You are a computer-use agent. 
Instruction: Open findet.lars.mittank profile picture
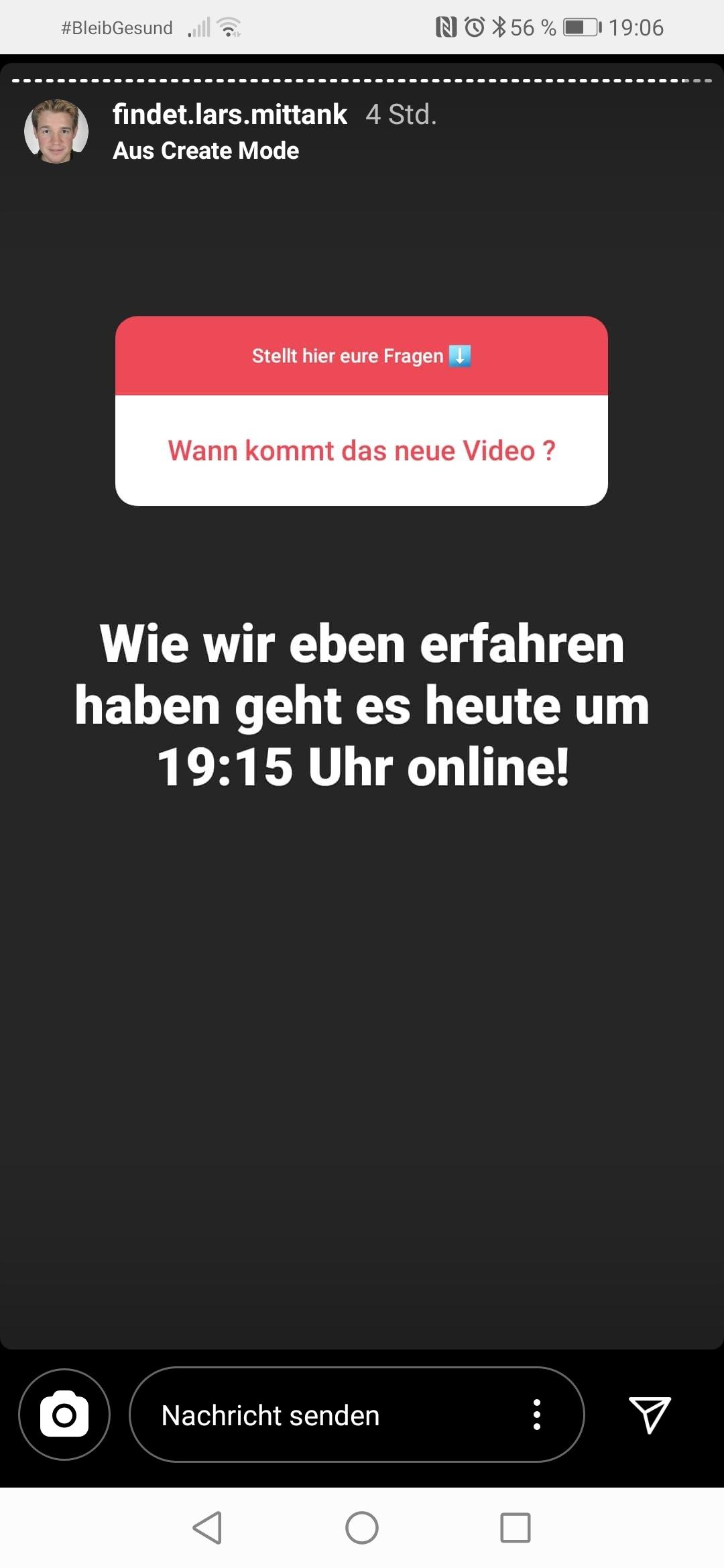click(56, 131)
